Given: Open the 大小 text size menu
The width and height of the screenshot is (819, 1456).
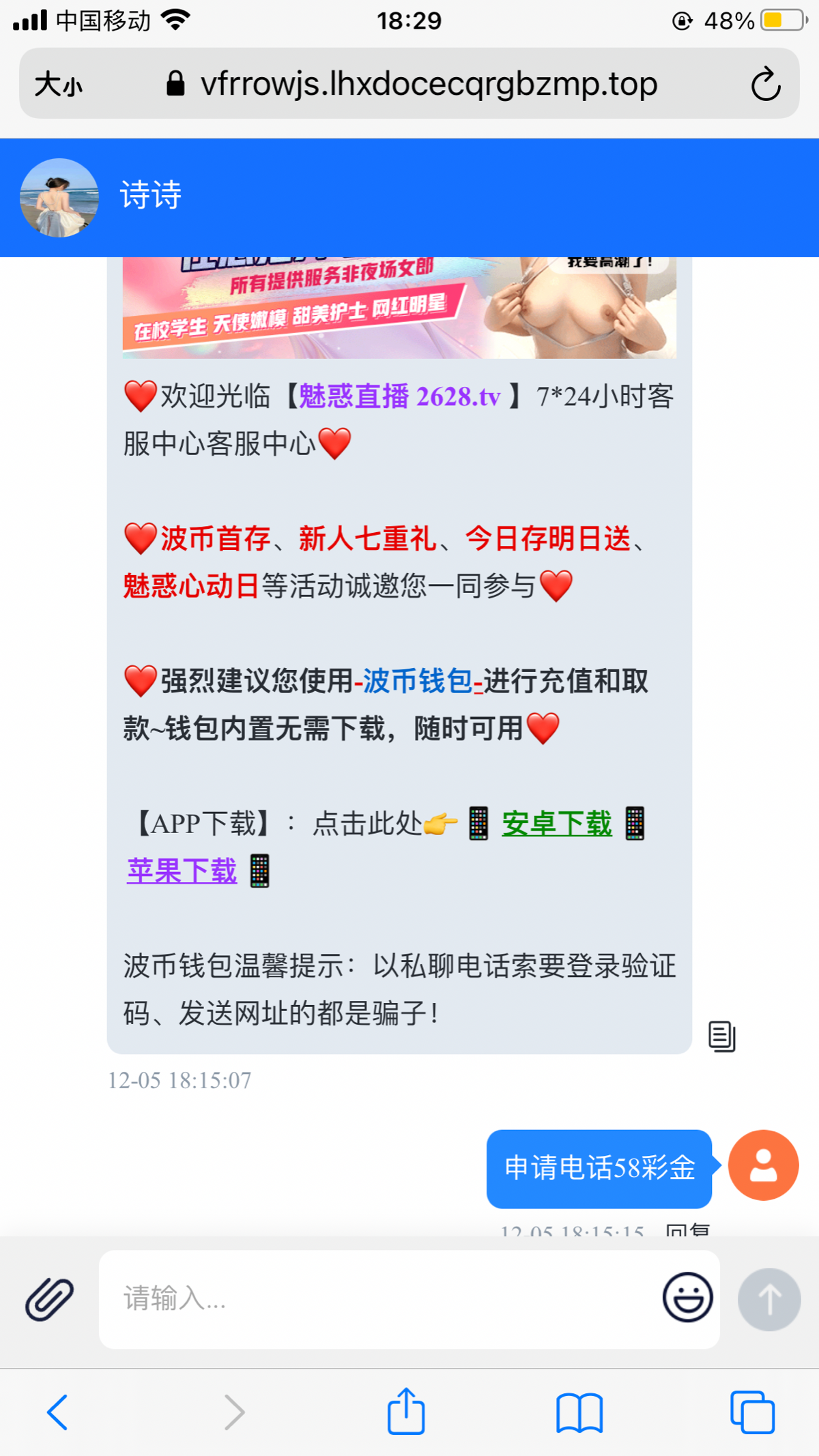Looking at the screenshot, I should pyautogui.click(x=59, y=85).
